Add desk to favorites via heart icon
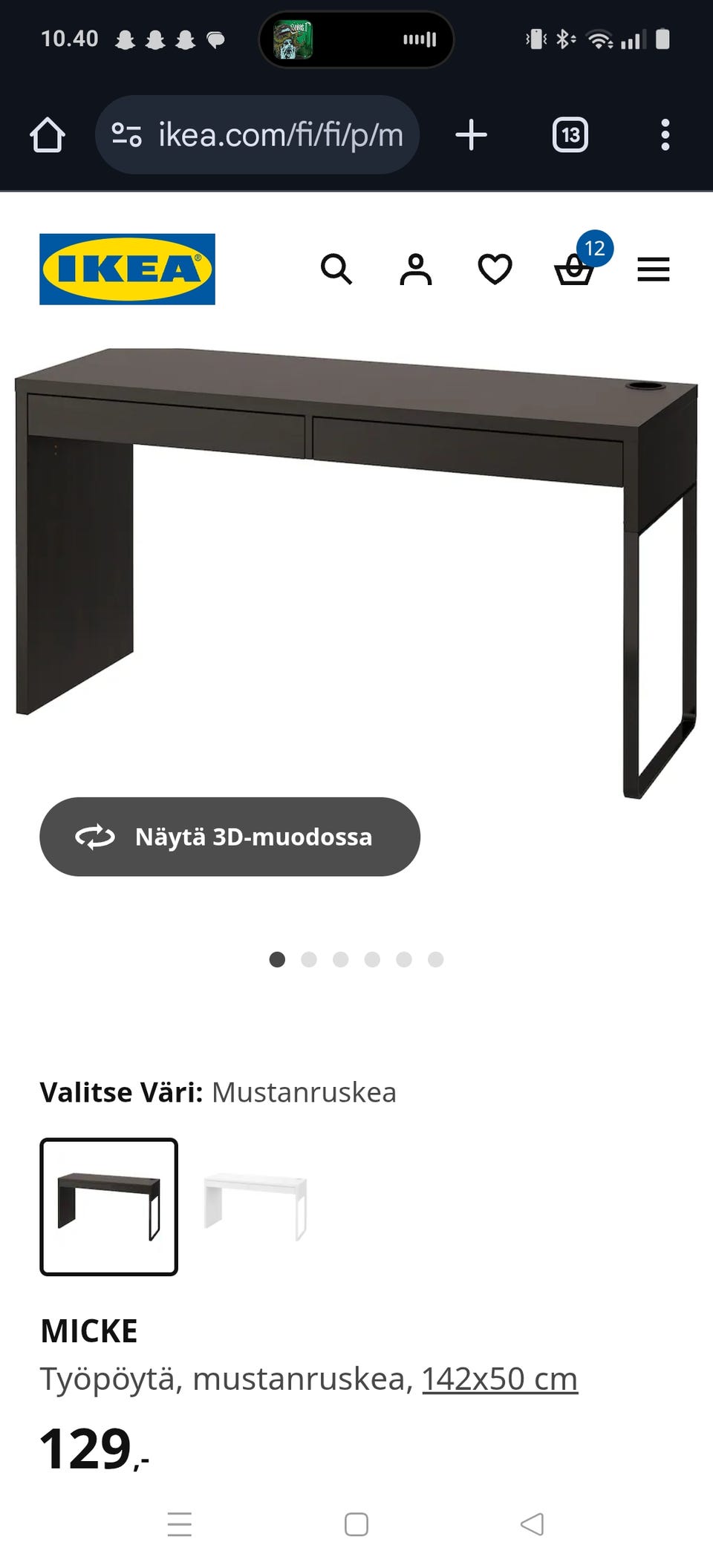 495,269
